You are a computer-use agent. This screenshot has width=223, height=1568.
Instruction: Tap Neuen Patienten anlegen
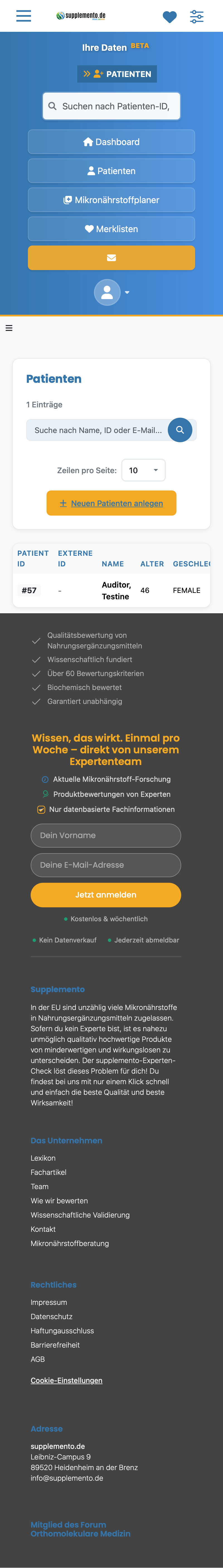click(111, 503)
